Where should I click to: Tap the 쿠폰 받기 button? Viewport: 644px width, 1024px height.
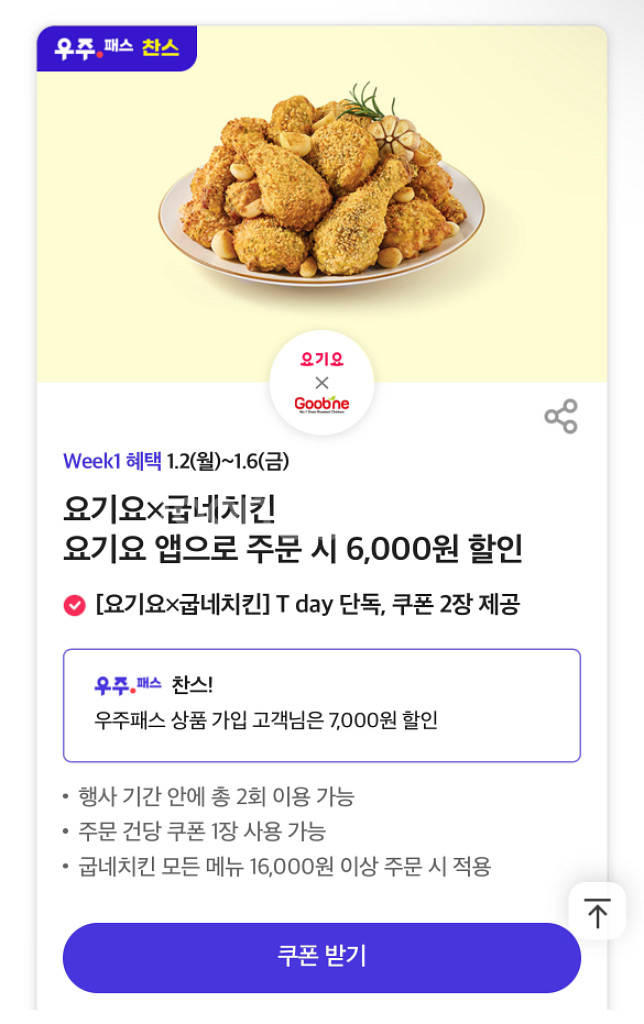click(321, 957)
